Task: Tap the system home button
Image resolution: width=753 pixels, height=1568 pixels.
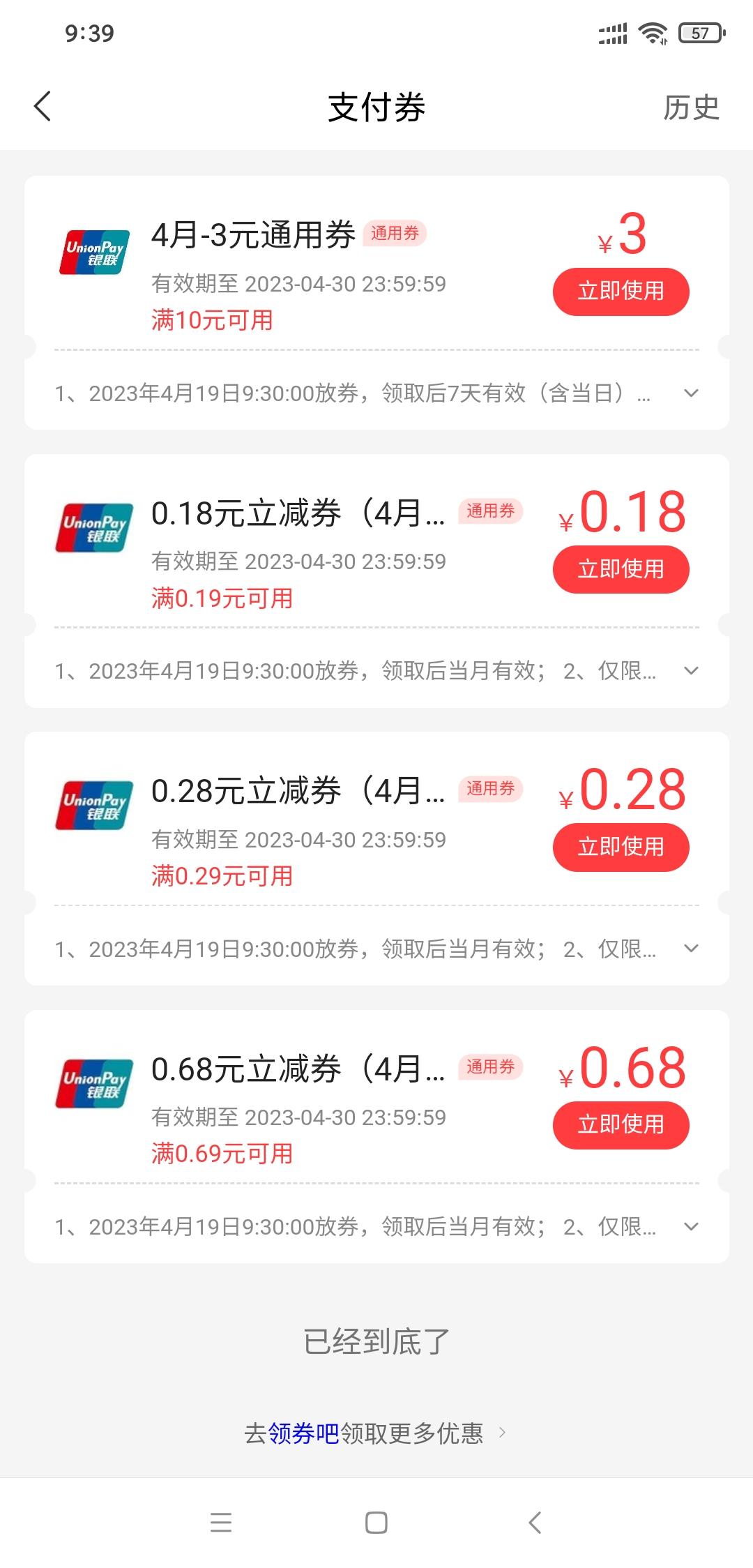Action: click(x=376, y=1522)
